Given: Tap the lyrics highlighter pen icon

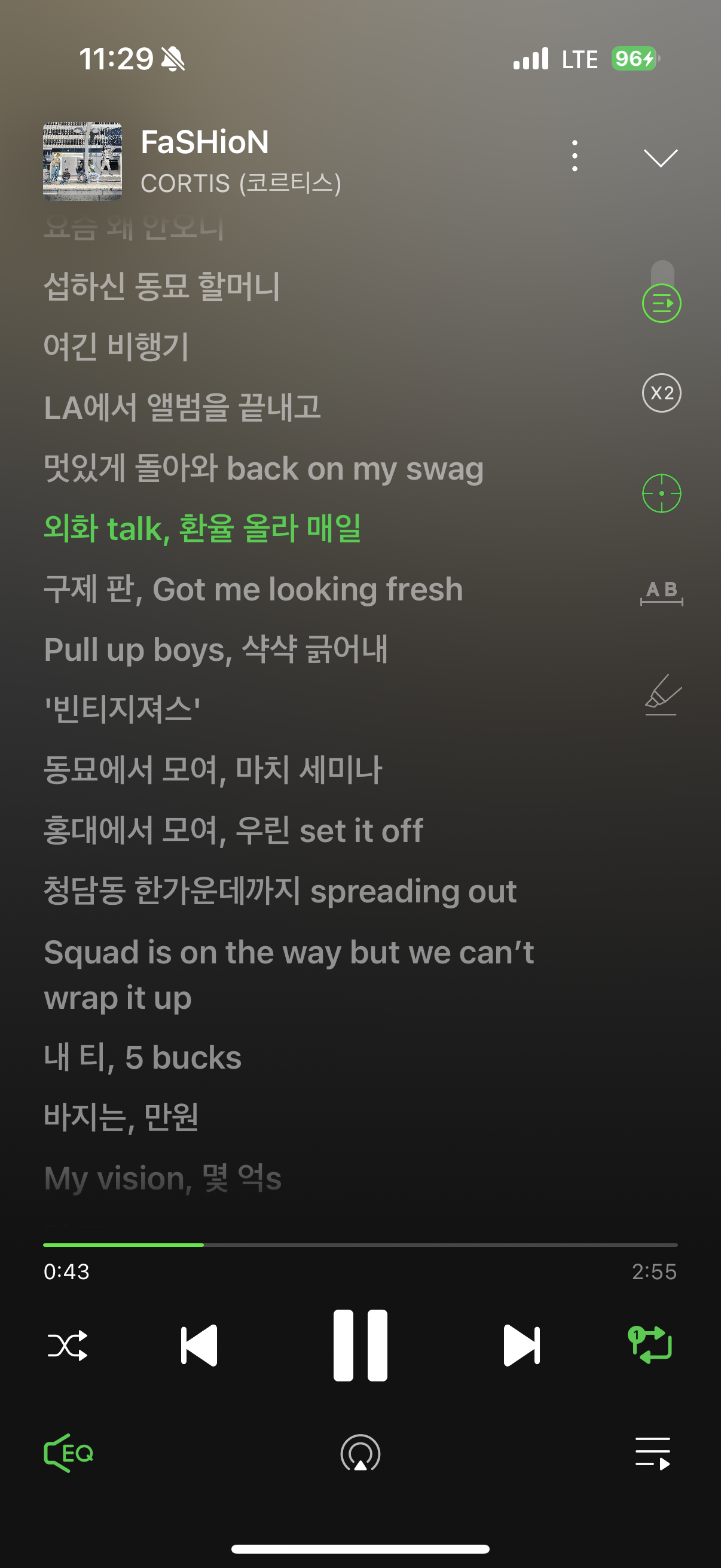Looking at the screenshot, I should 662,694.
